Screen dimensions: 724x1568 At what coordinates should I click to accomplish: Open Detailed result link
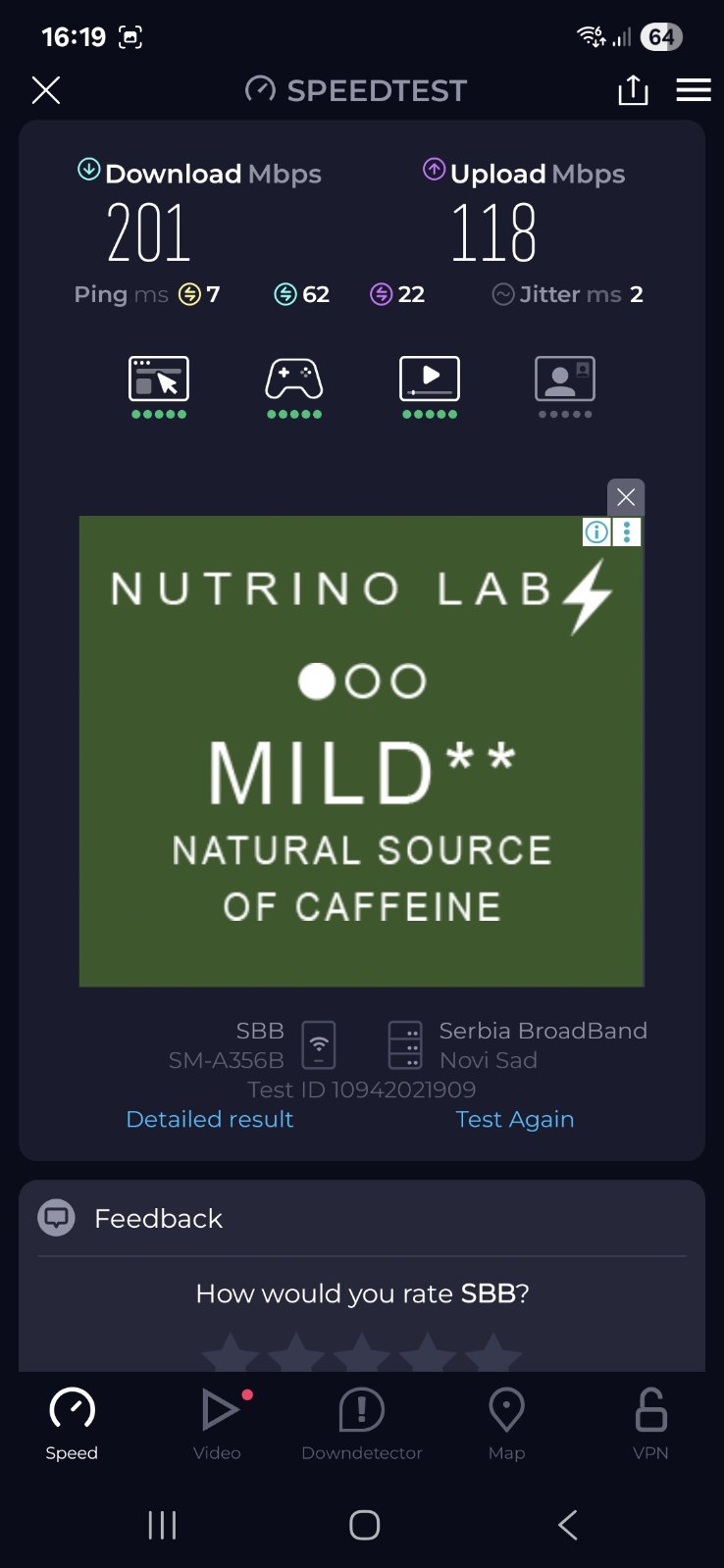210,1119
